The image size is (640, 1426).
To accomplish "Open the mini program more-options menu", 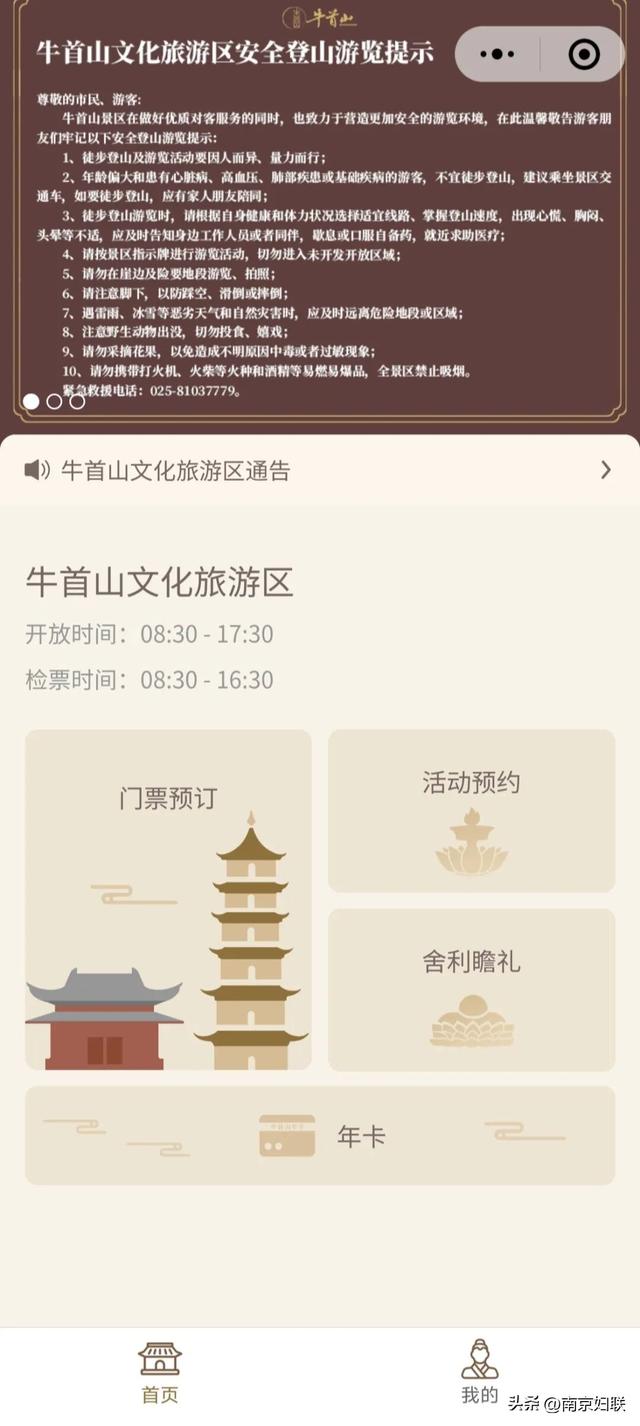I will point(497,54).
